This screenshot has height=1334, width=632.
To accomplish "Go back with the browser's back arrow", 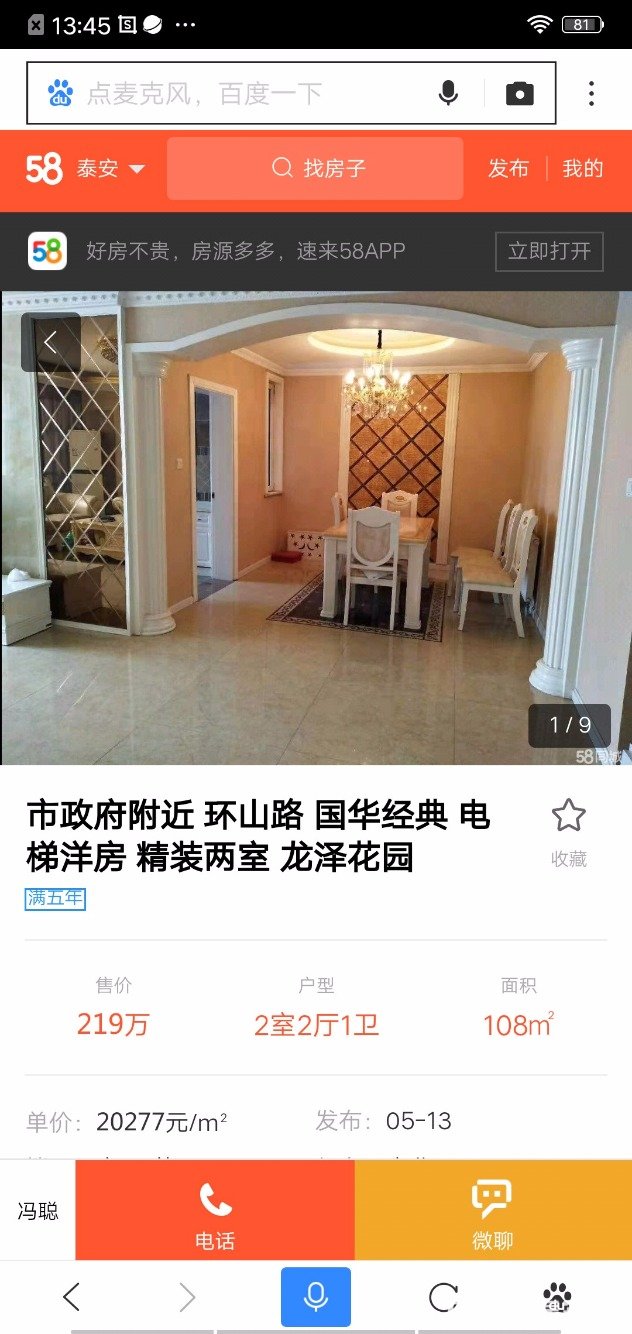I will [71, 1297].
